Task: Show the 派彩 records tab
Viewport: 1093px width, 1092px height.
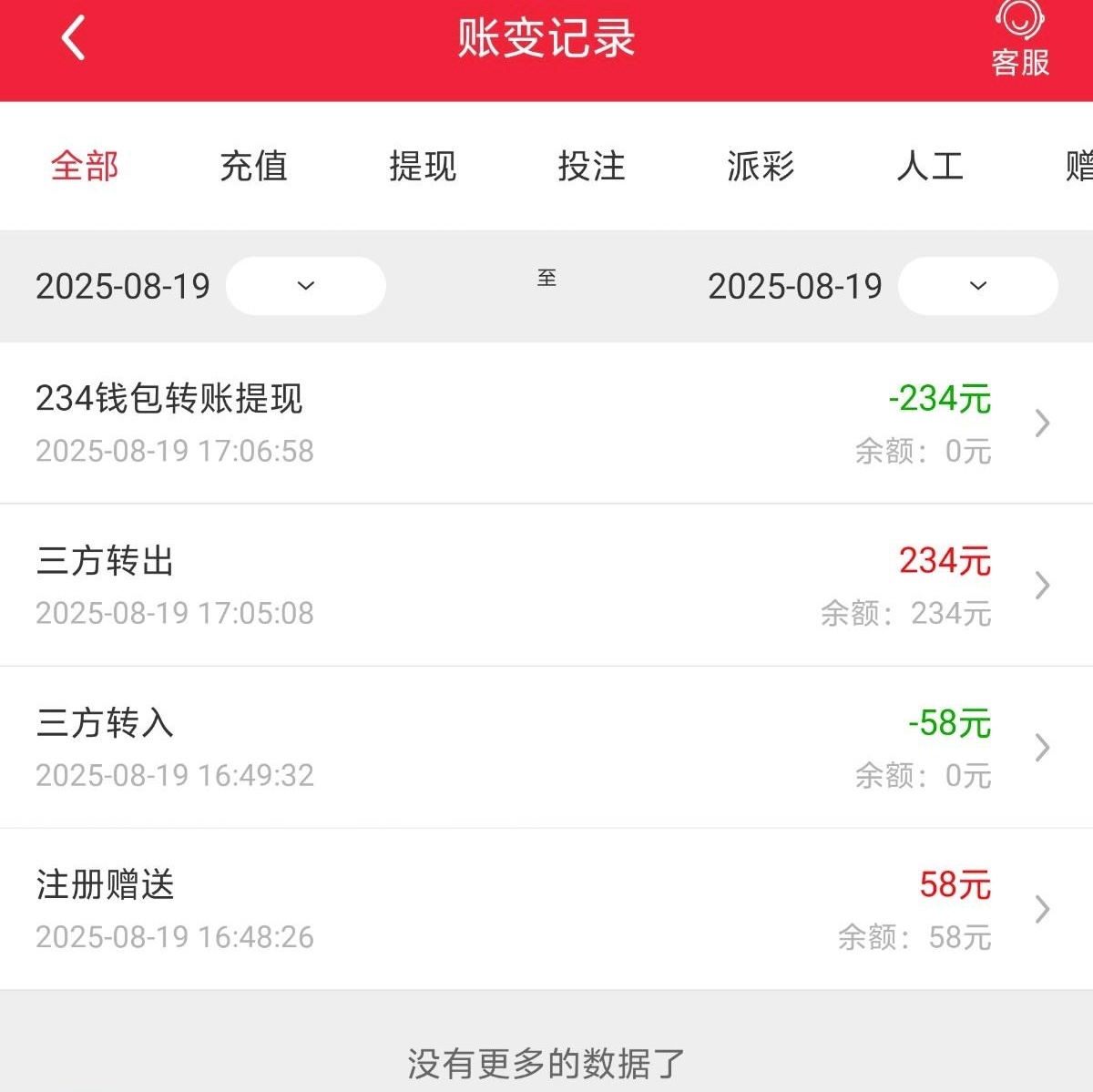Action: 761,167
